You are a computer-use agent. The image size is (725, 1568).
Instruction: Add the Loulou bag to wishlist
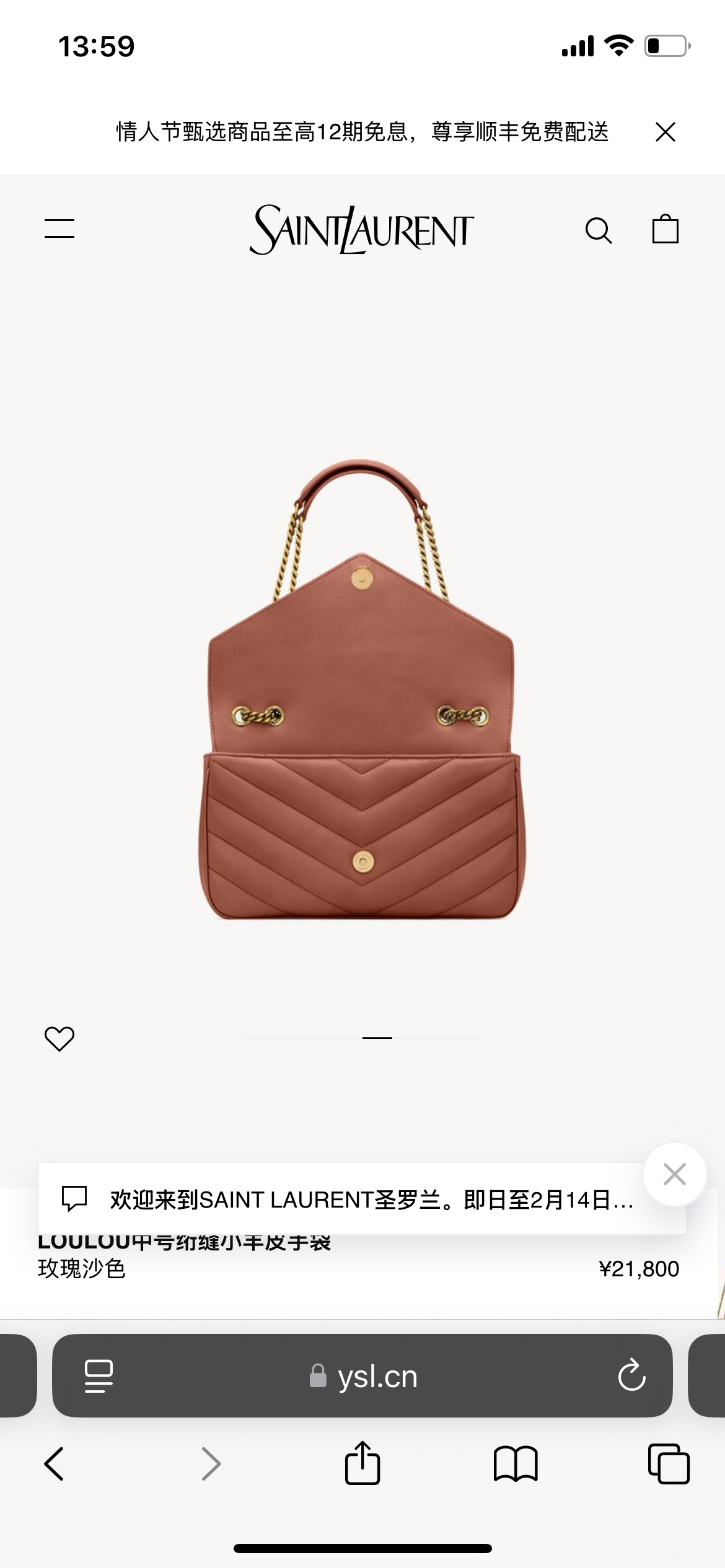[59, 1039]
